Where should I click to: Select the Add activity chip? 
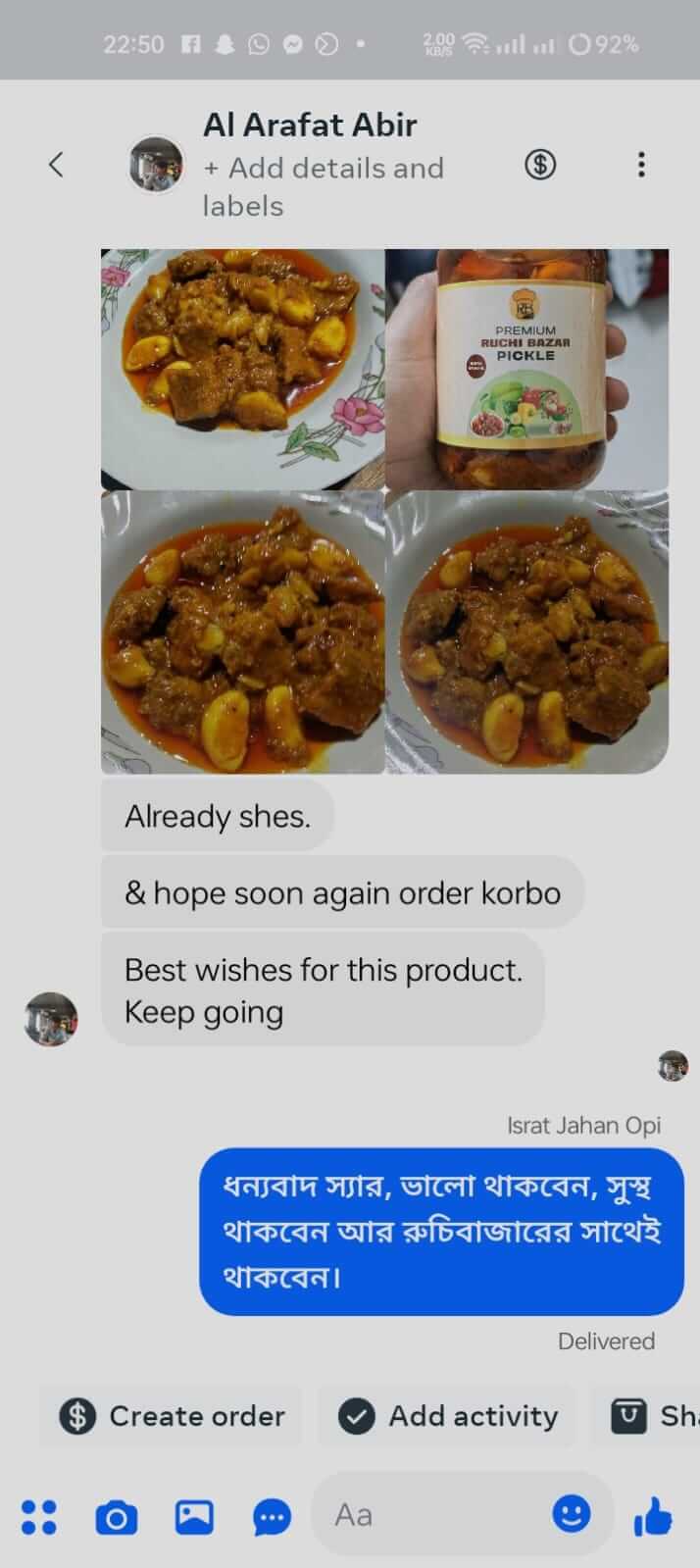(448, 1416)
